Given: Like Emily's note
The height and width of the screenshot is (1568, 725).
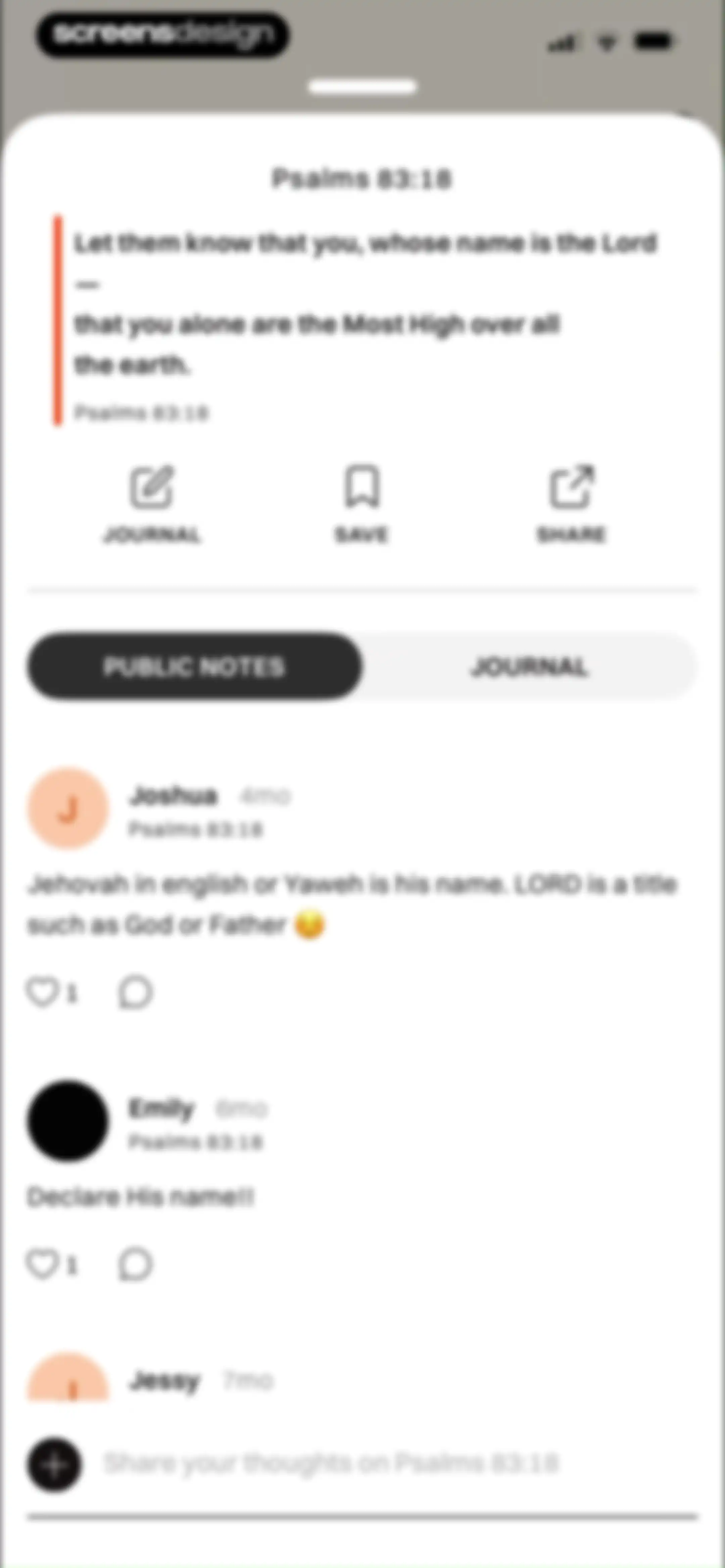Looking at the screenshot, I should click(42, 1264).
